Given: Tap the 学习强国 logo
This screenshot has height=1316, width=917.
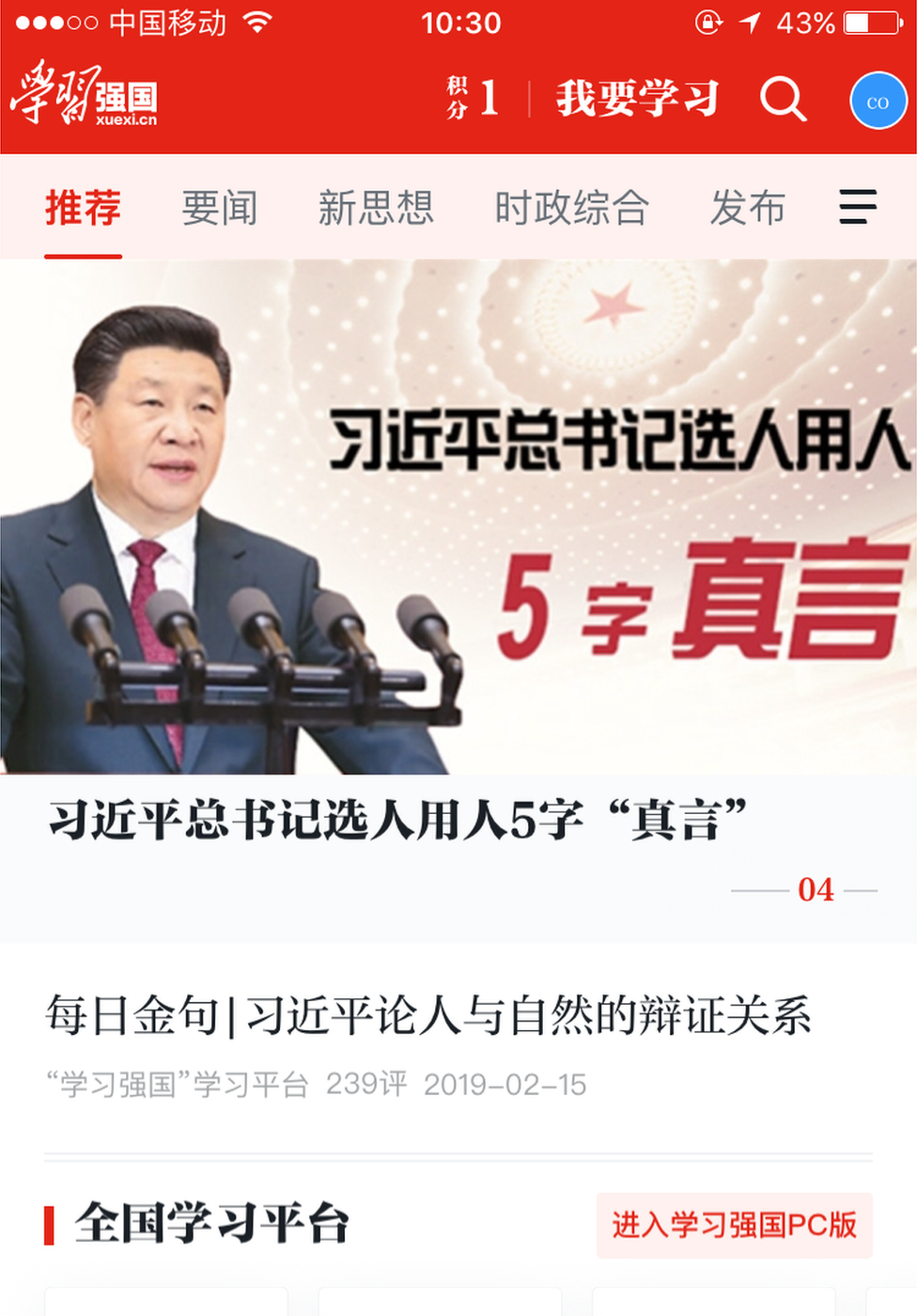Looking at the screenshot, I should 85,97.
